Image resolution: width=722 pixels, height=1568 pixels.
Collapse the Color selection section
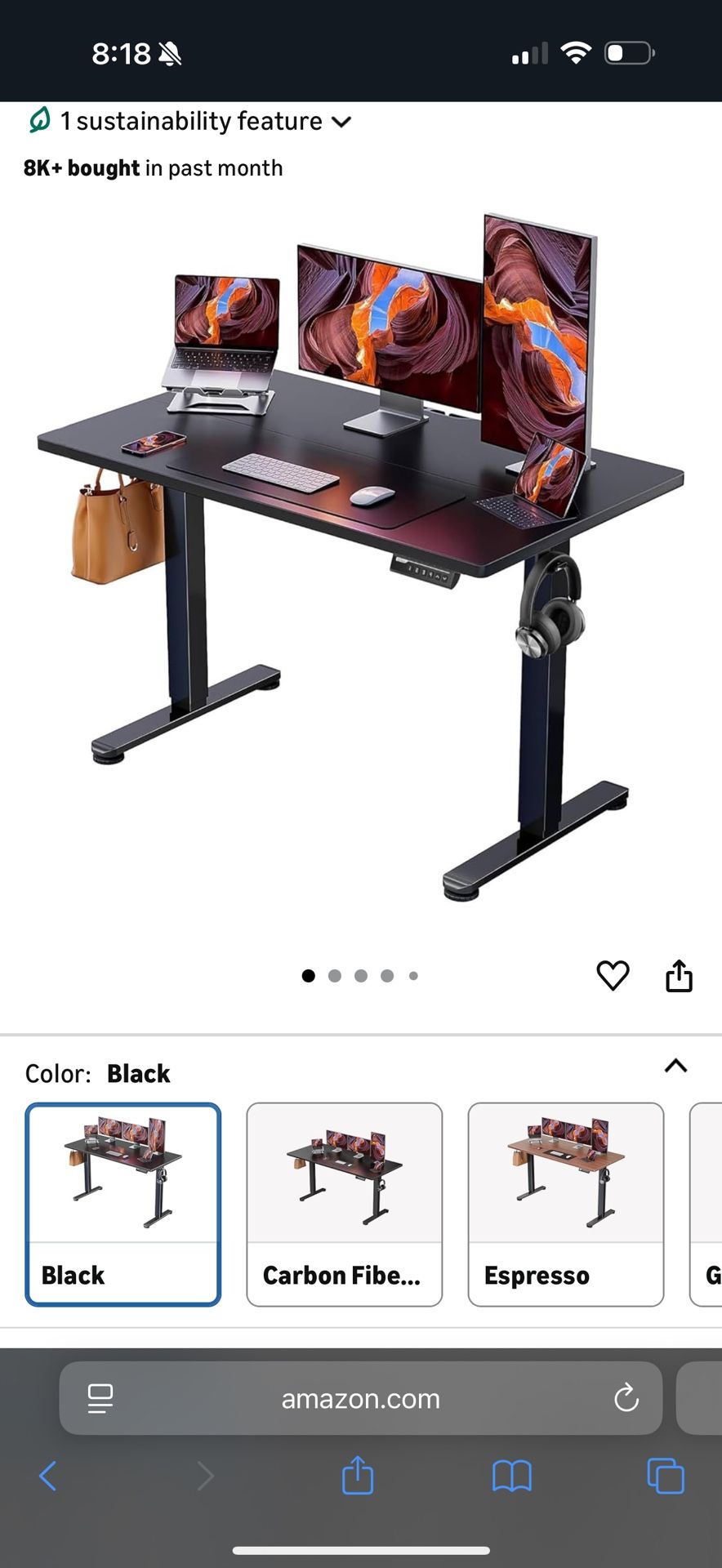[675, 1065]
